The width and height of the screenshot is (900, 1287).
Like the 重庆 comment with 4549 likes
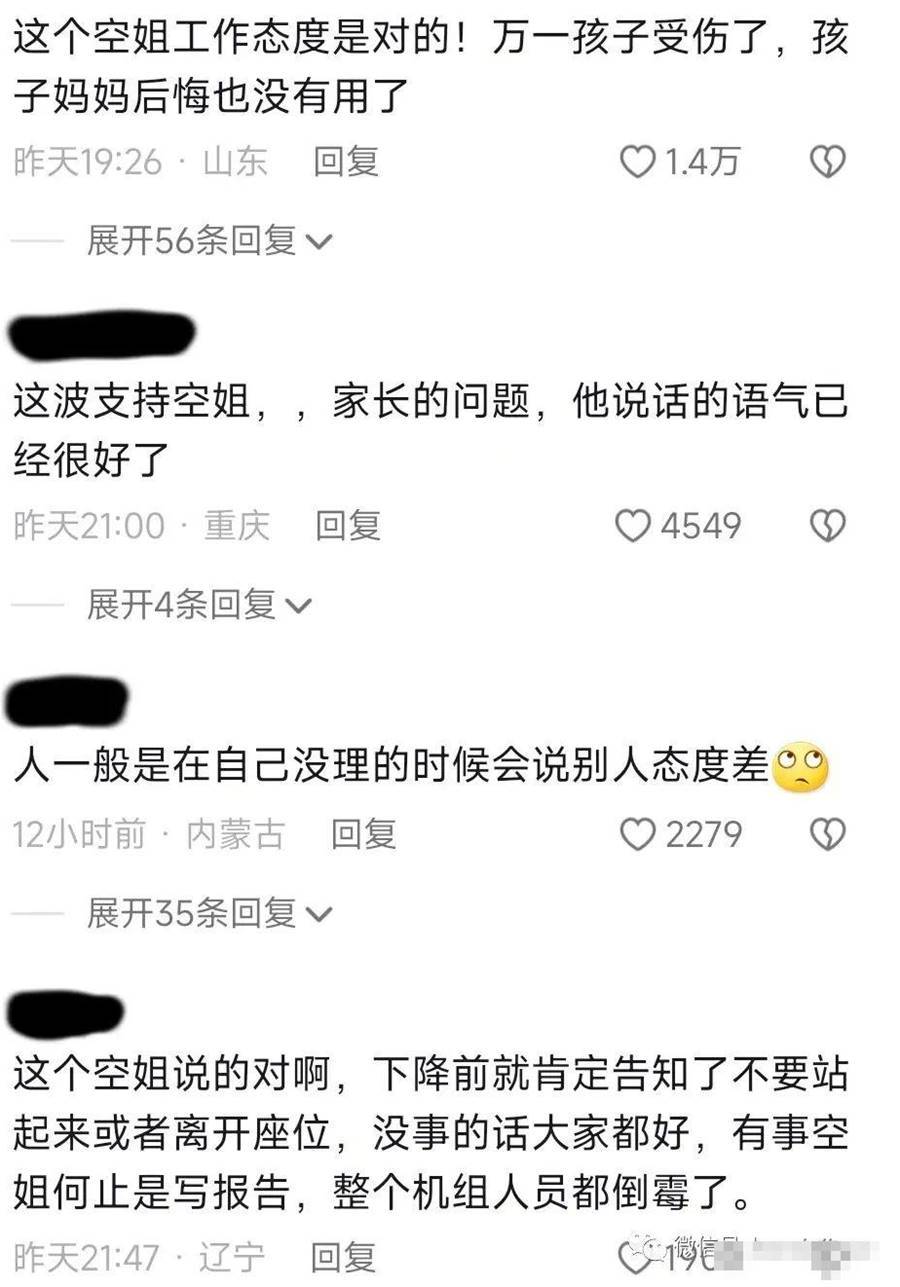click(632, 525)
